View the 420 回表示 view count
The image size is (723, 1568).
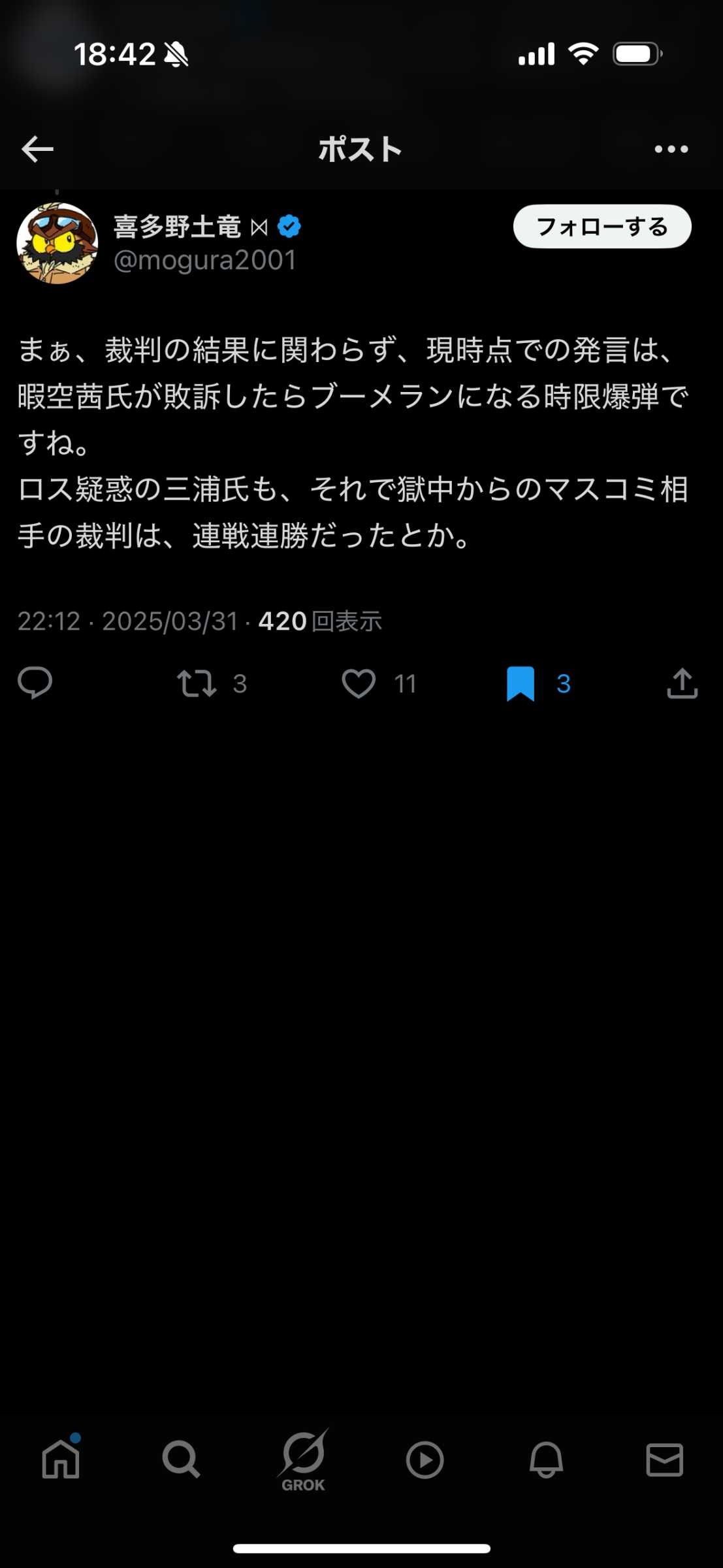[320, 621]
